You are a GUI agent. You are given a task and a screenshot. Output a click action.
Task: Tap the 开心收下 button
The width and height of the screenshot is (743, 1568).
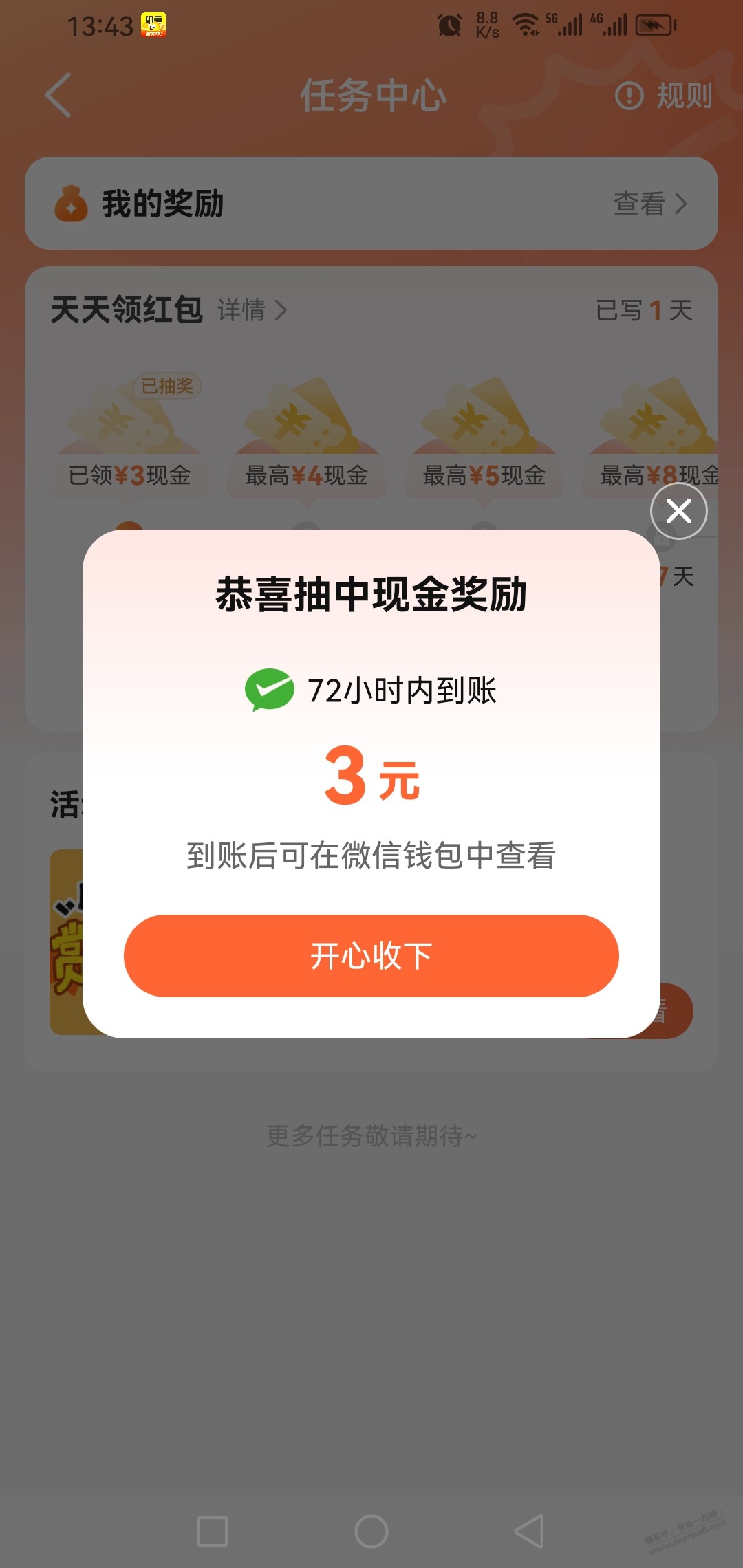(x=371, y=955)
